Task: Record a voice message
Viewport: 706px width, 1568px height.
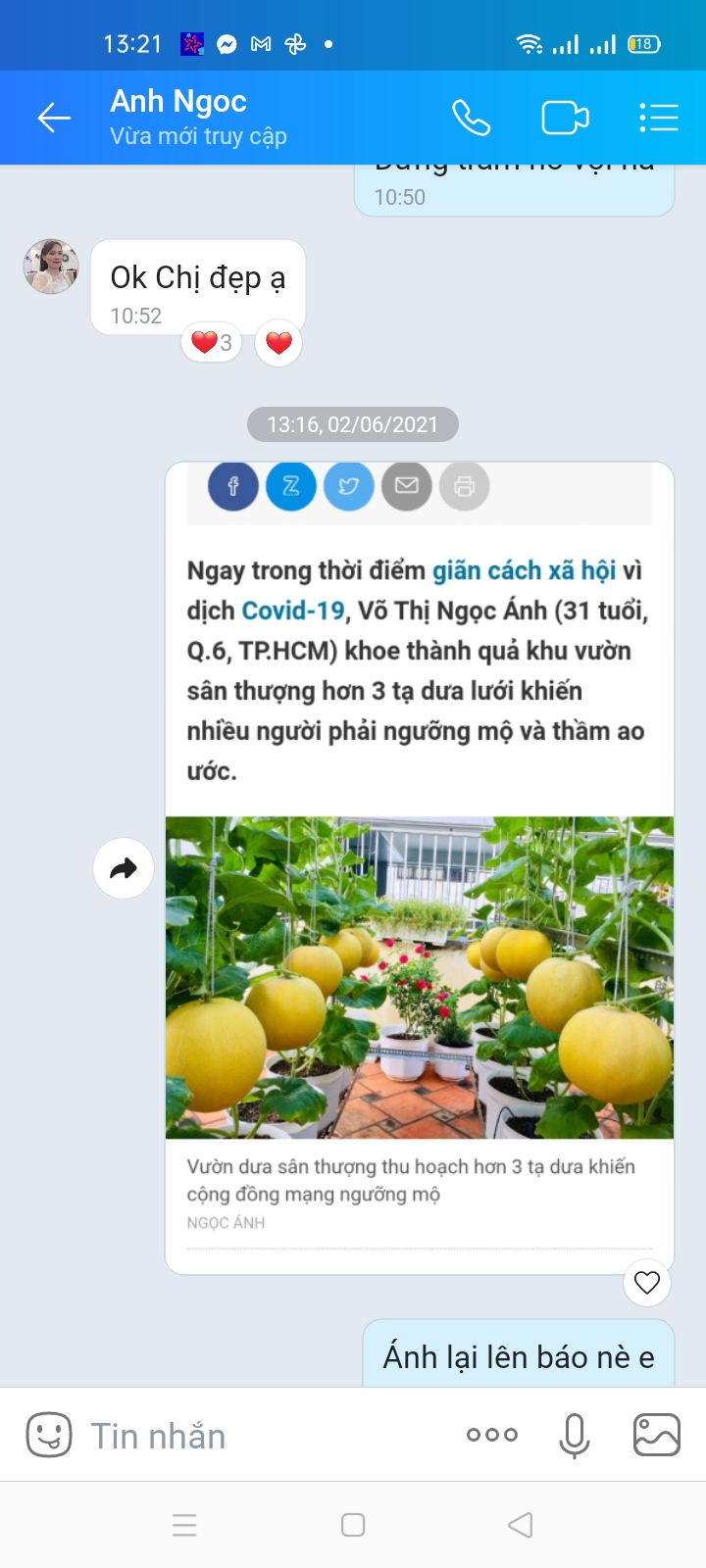Action: (x=574, y=1436)
